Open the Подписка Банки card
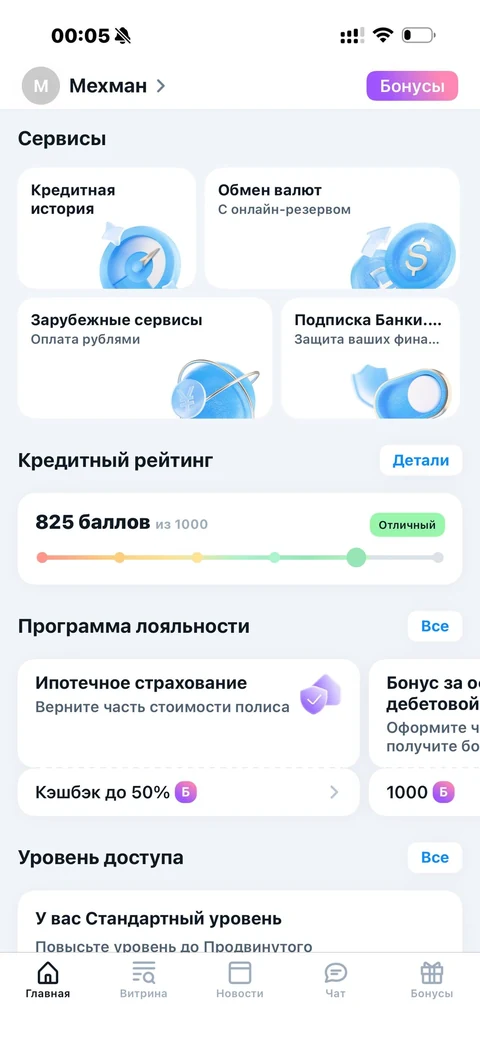The width and height of the screenshot is (480, 1043). coord(370,358)
